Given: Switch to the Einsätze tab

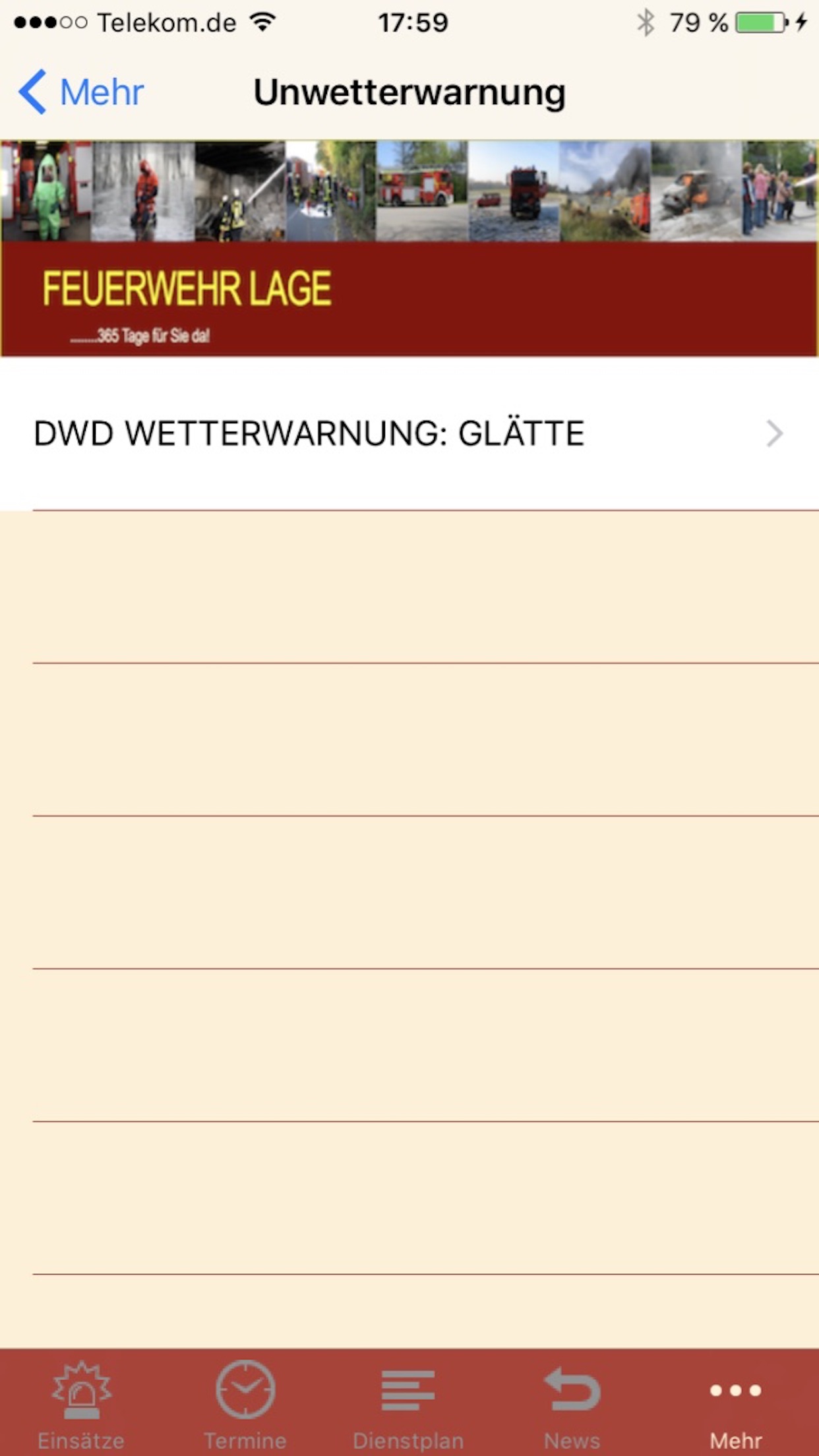Looking at the screenshot, I should [x=82, y=1405].
